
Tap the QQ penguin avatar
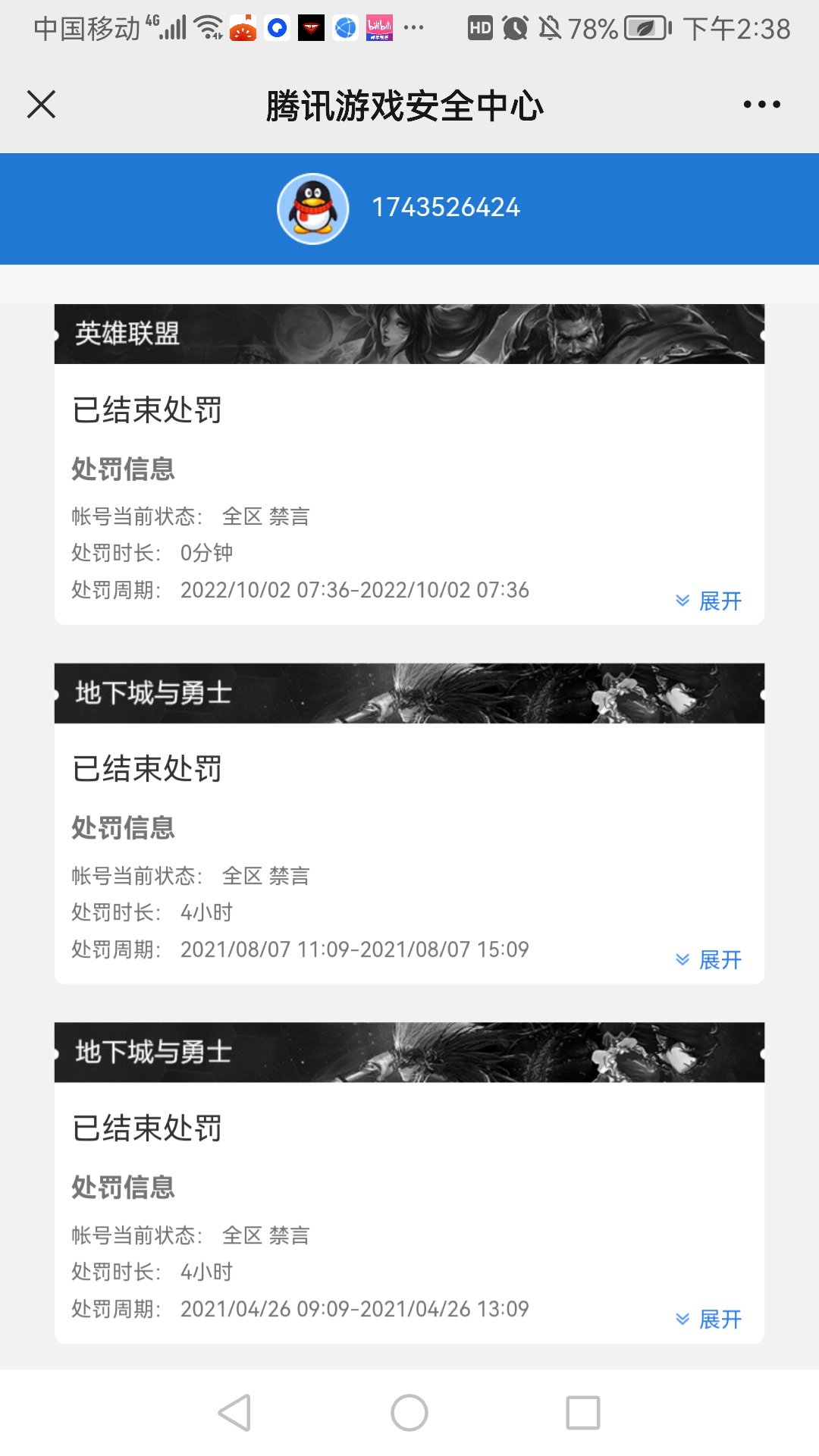coord(313,209)
